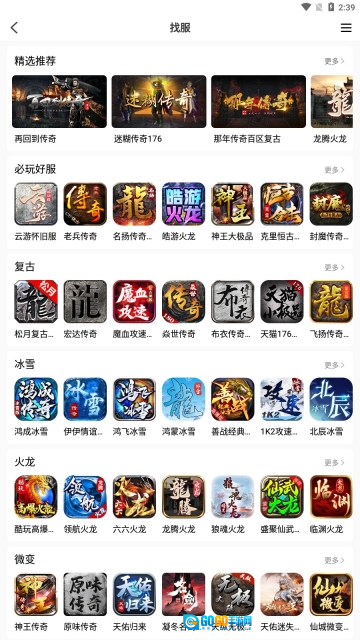Viewport: 360px width, 640px height.
Task: Open the 领航火龙 server
Action: (85, 497)
